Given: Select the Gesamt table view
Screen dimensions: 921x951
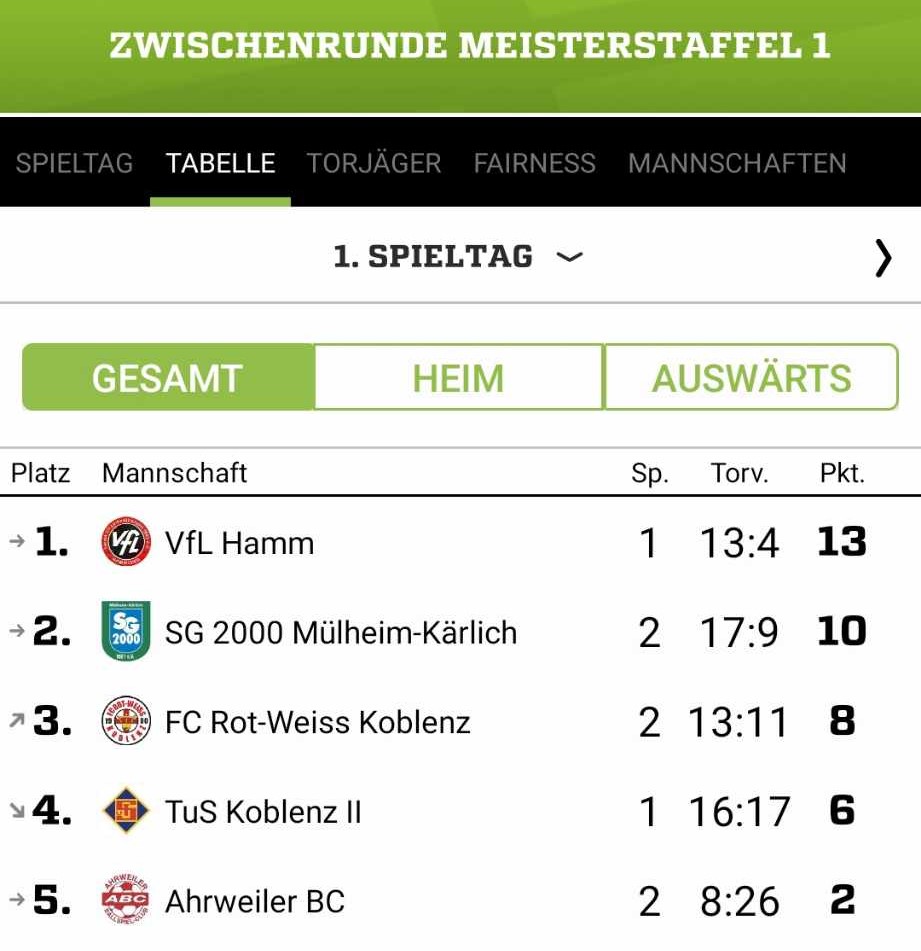Looking at the screenshot, I should 168,378.
